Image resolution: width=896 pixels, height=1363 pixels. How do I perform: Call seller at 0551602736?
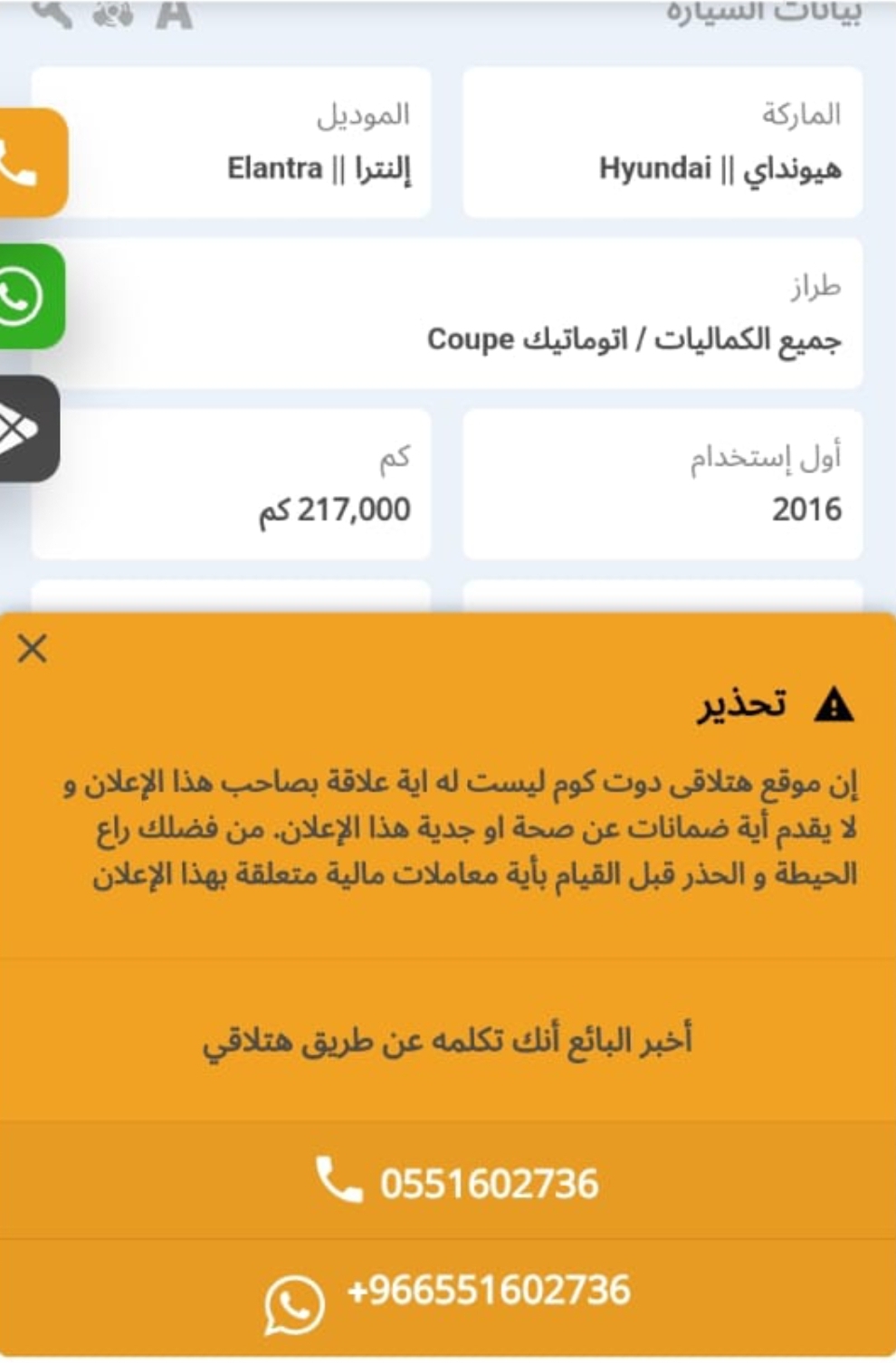[457, 1182]
